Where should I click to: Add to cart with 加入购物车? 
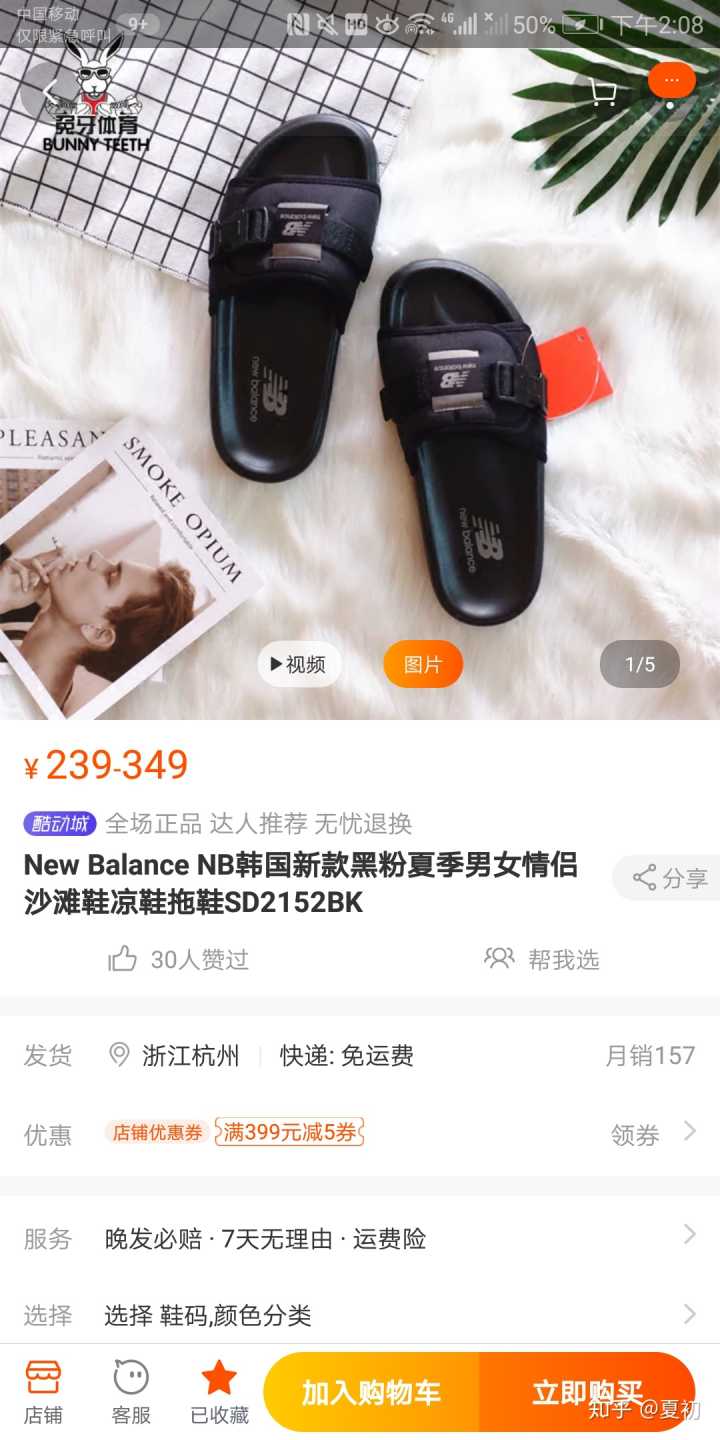372,1393
